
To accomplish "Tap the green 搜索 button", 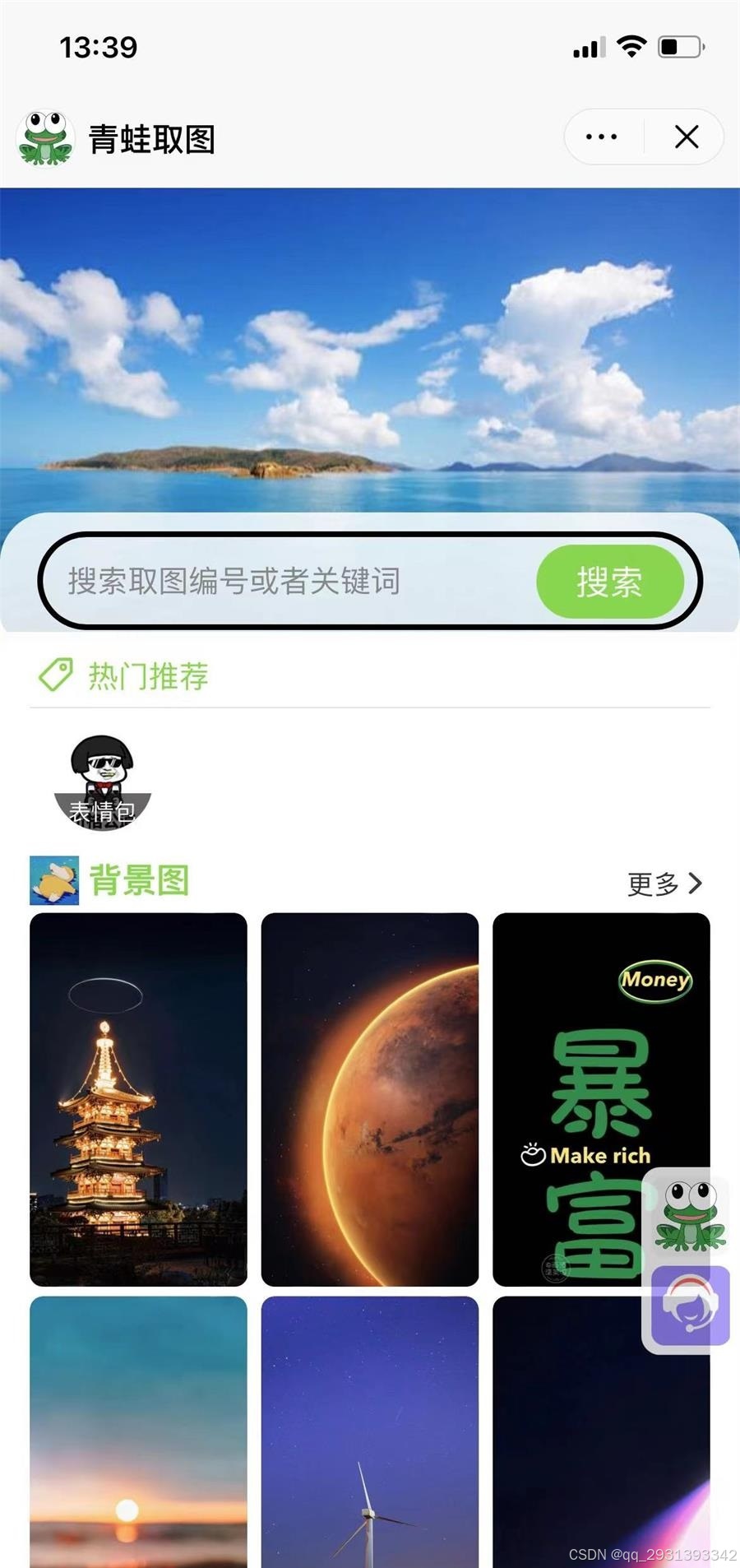I will [609, 582].
